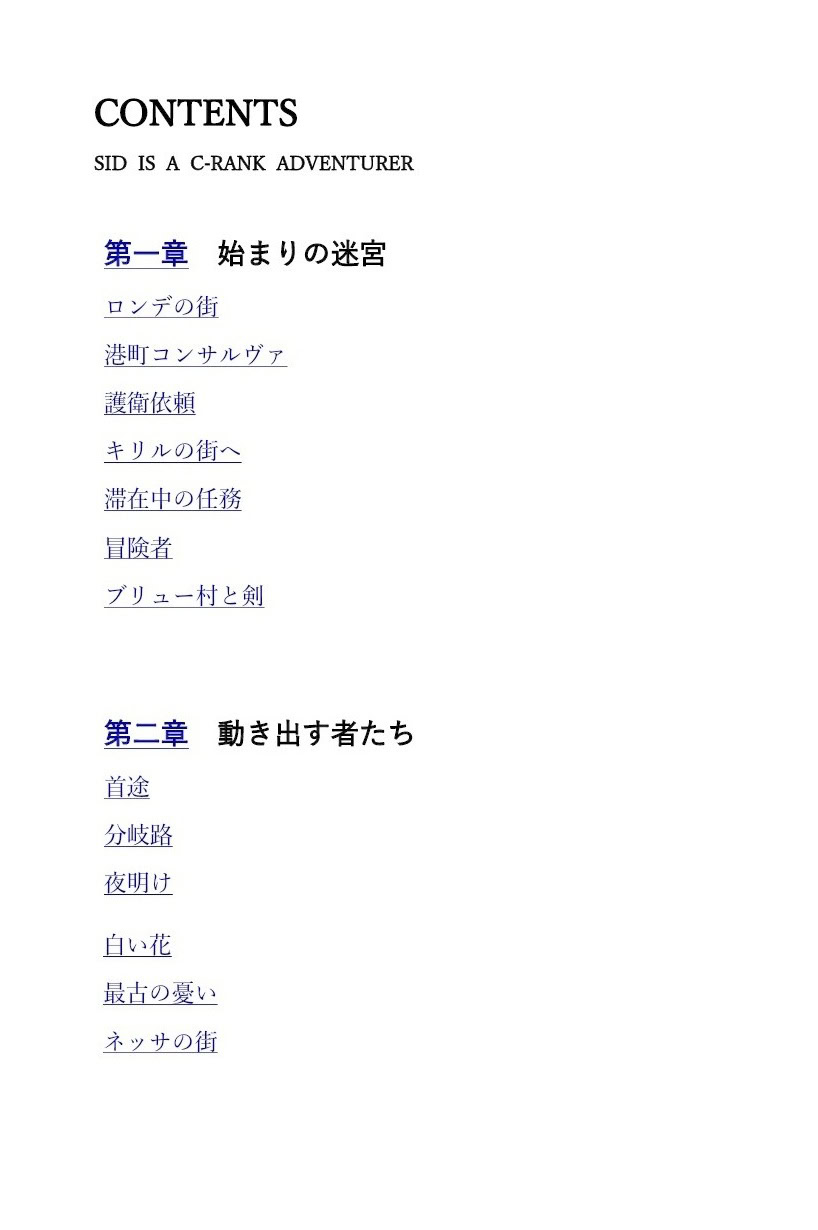The image size is (818, 1230).
Task: Open キリルの街へ link
Action: click(173, 451)
